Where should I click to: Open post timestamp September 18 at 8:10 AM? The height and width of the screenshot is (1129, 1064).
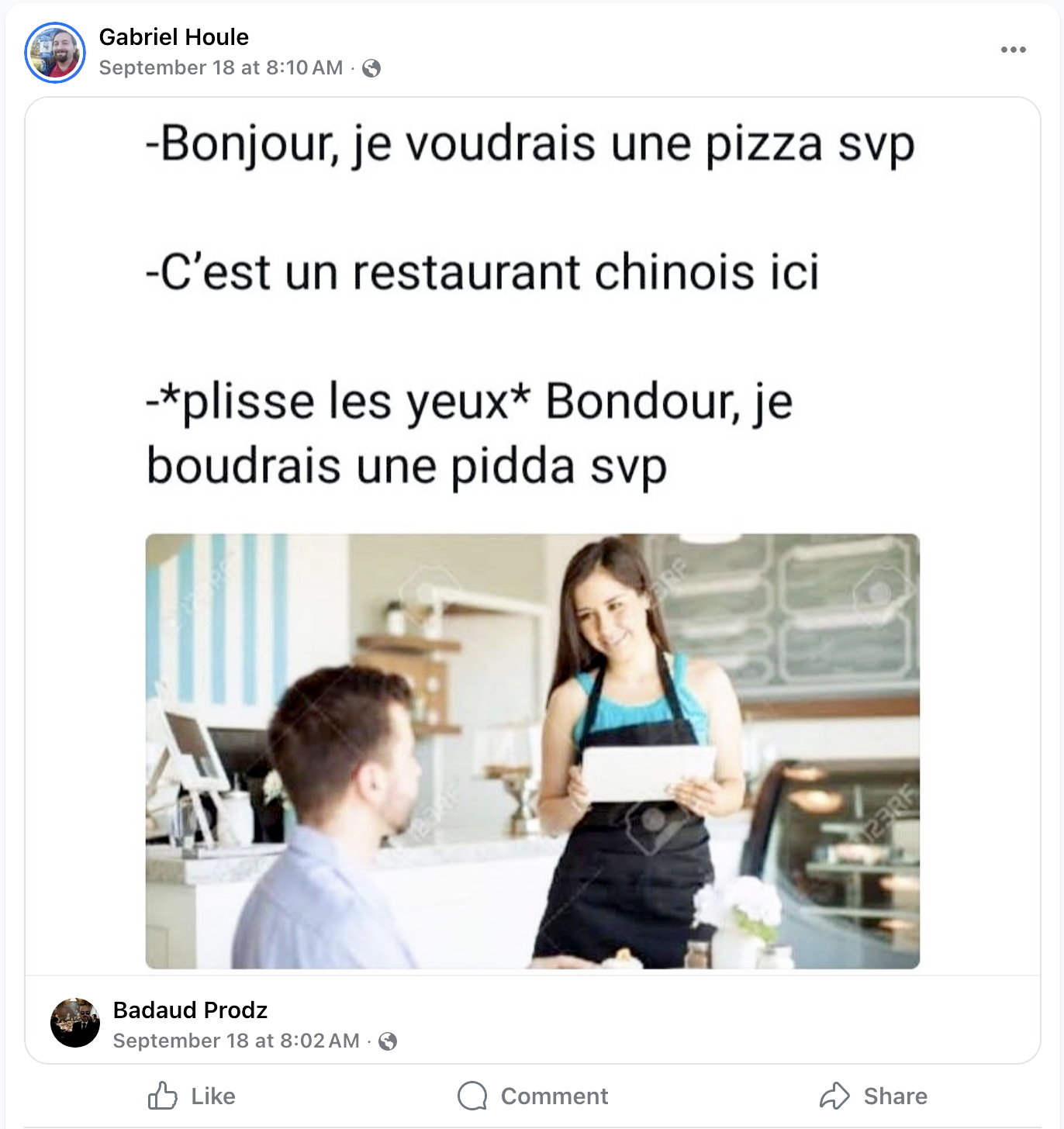220,67
